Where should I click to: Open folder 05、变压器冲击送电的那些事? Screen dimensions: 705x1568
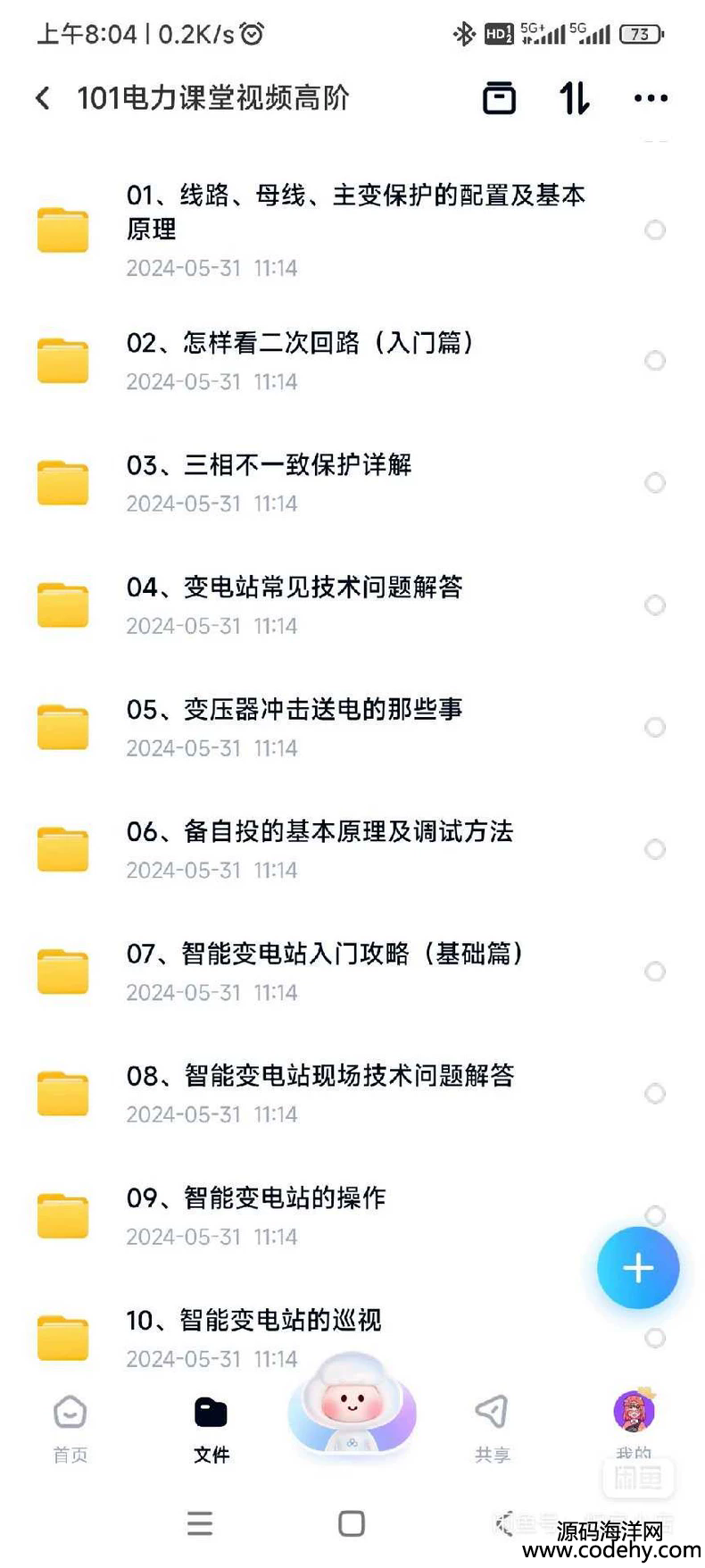tap(294, 710)
